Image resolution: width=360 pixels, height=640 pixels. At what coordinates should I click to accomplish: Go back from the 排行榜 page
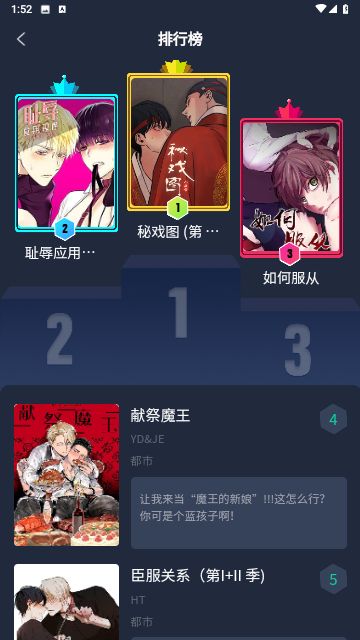point(21,40)
